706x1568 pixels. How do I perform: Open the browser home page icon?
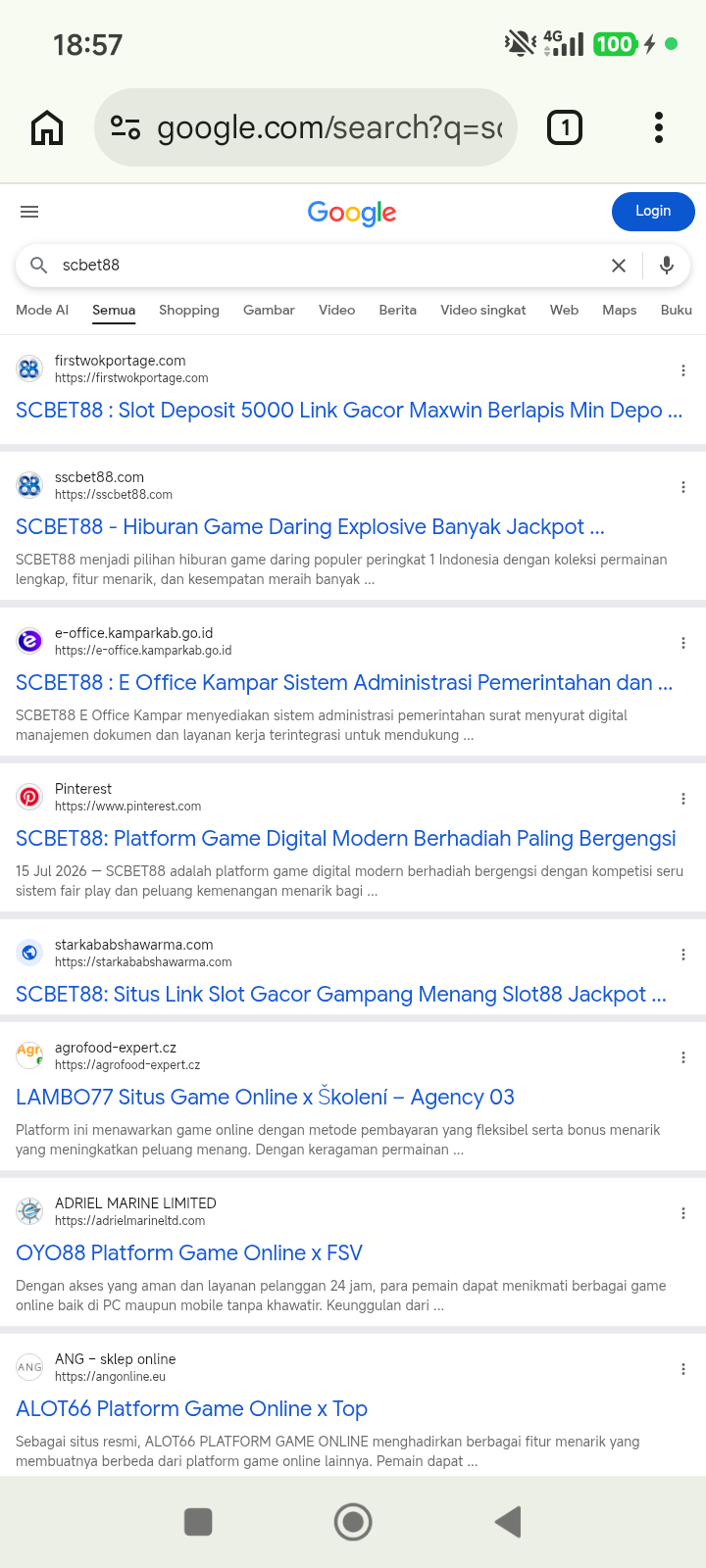click(x=47, y=127)
